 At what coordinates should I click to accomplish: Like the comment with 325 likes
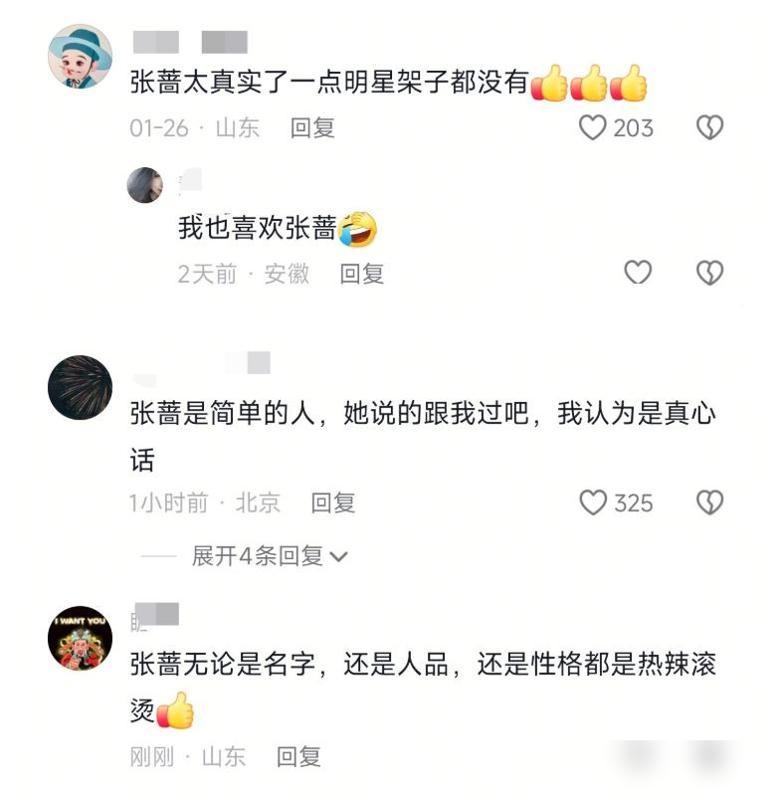pos(594,502)
